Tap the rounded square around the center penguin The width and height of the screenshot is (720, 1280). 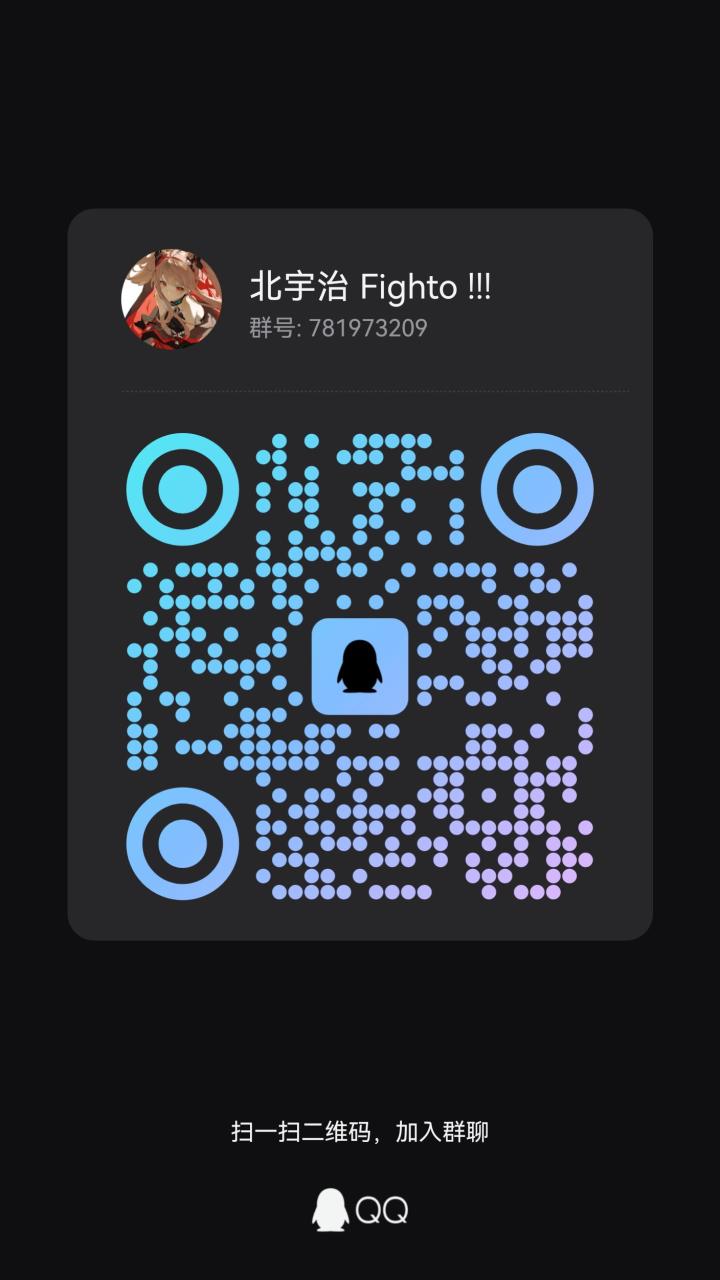(x=360, y=666)
